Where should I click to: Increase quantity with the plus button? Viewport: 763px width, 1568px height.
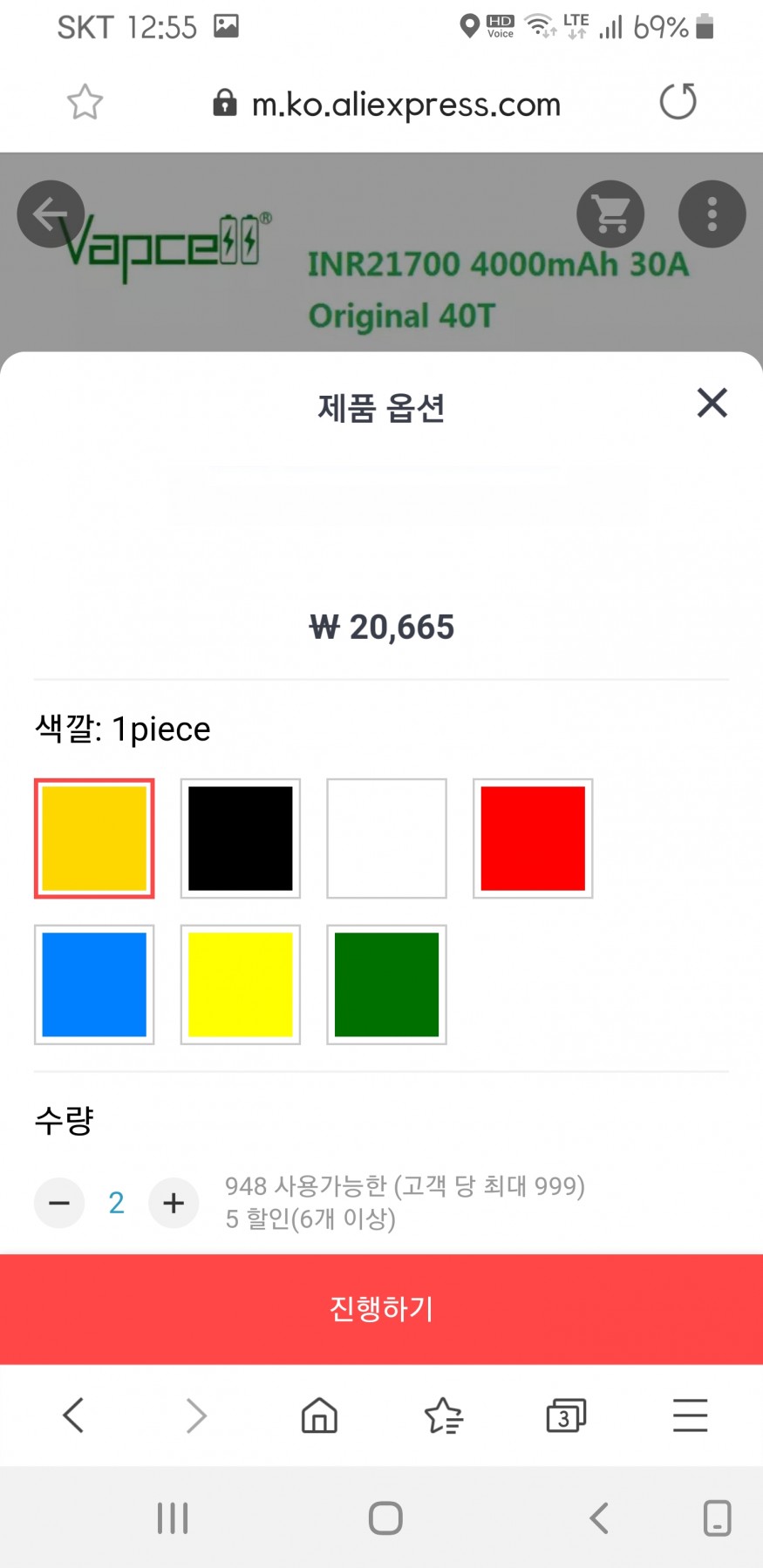(174, 1204)
